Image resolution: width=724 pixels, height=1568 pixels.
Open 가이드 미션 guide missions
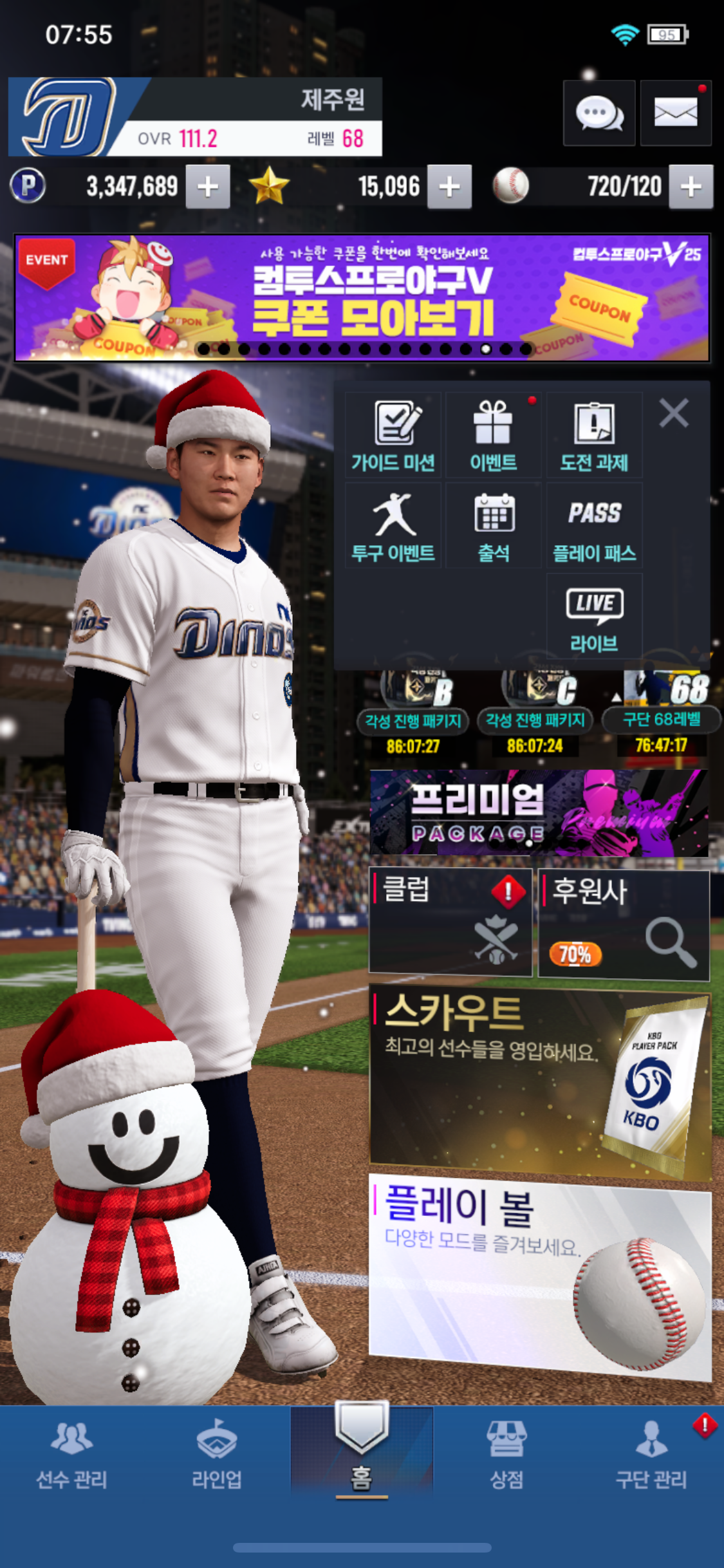coord(393,435)
